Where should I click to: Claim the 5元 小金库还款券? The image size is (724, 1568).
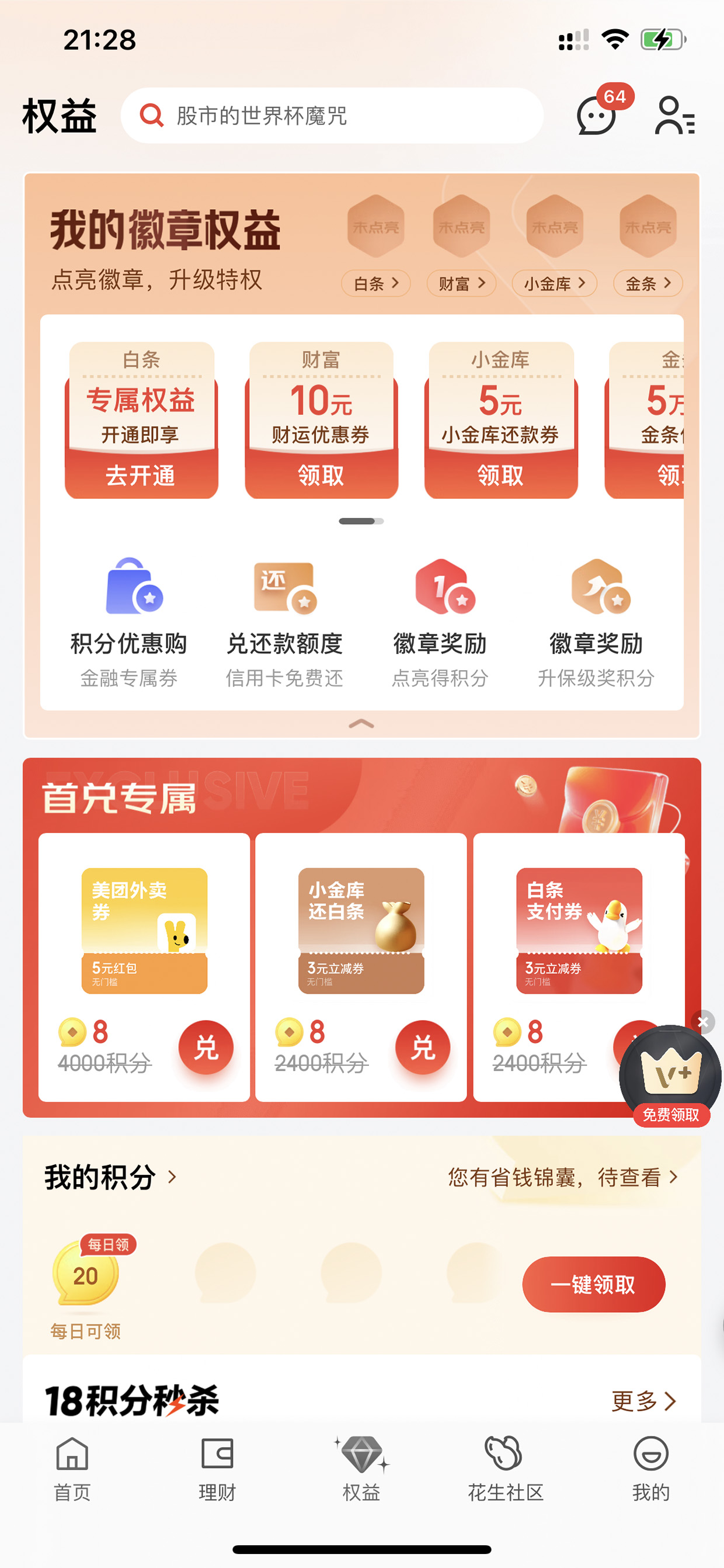501,475
